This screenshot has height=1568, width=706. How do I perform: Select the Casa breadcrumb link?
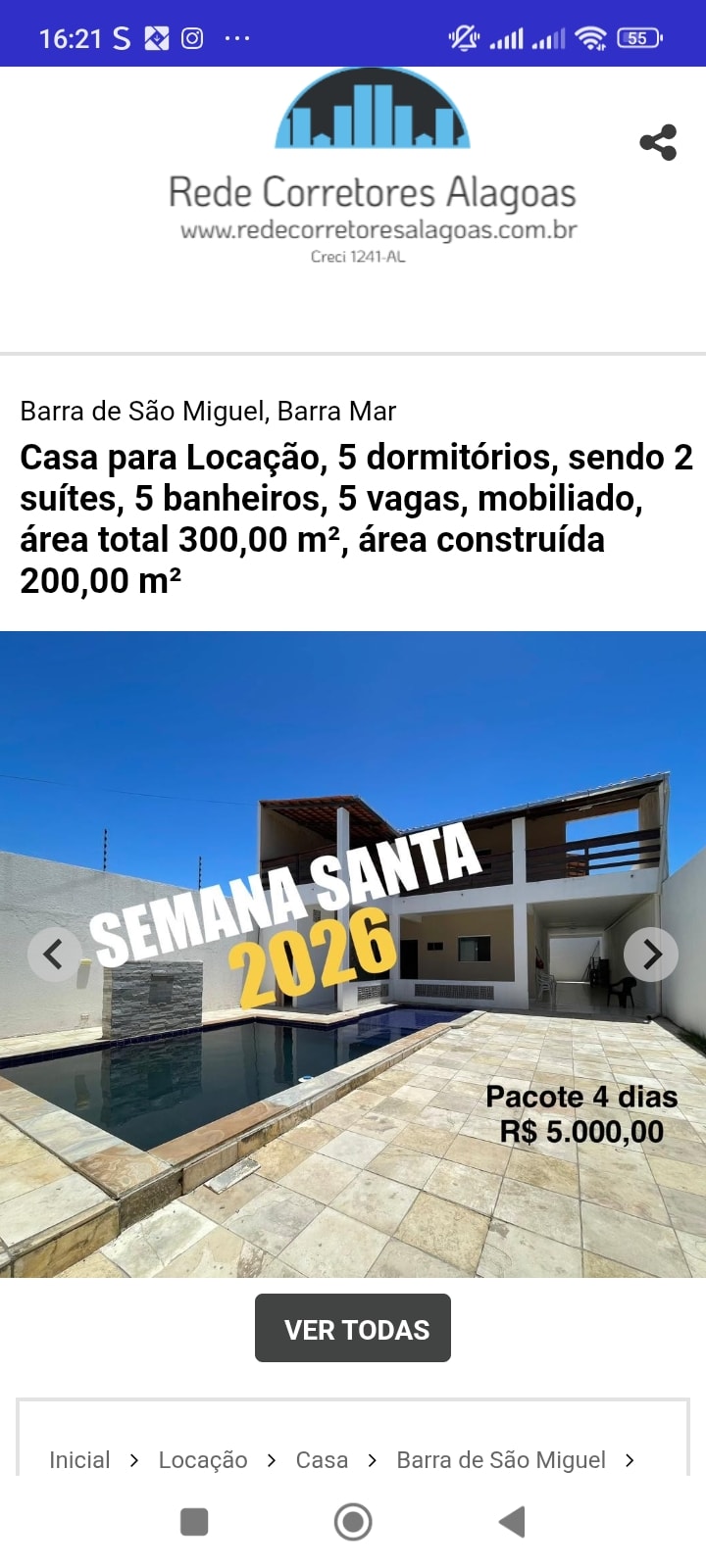pos(322,1460)
